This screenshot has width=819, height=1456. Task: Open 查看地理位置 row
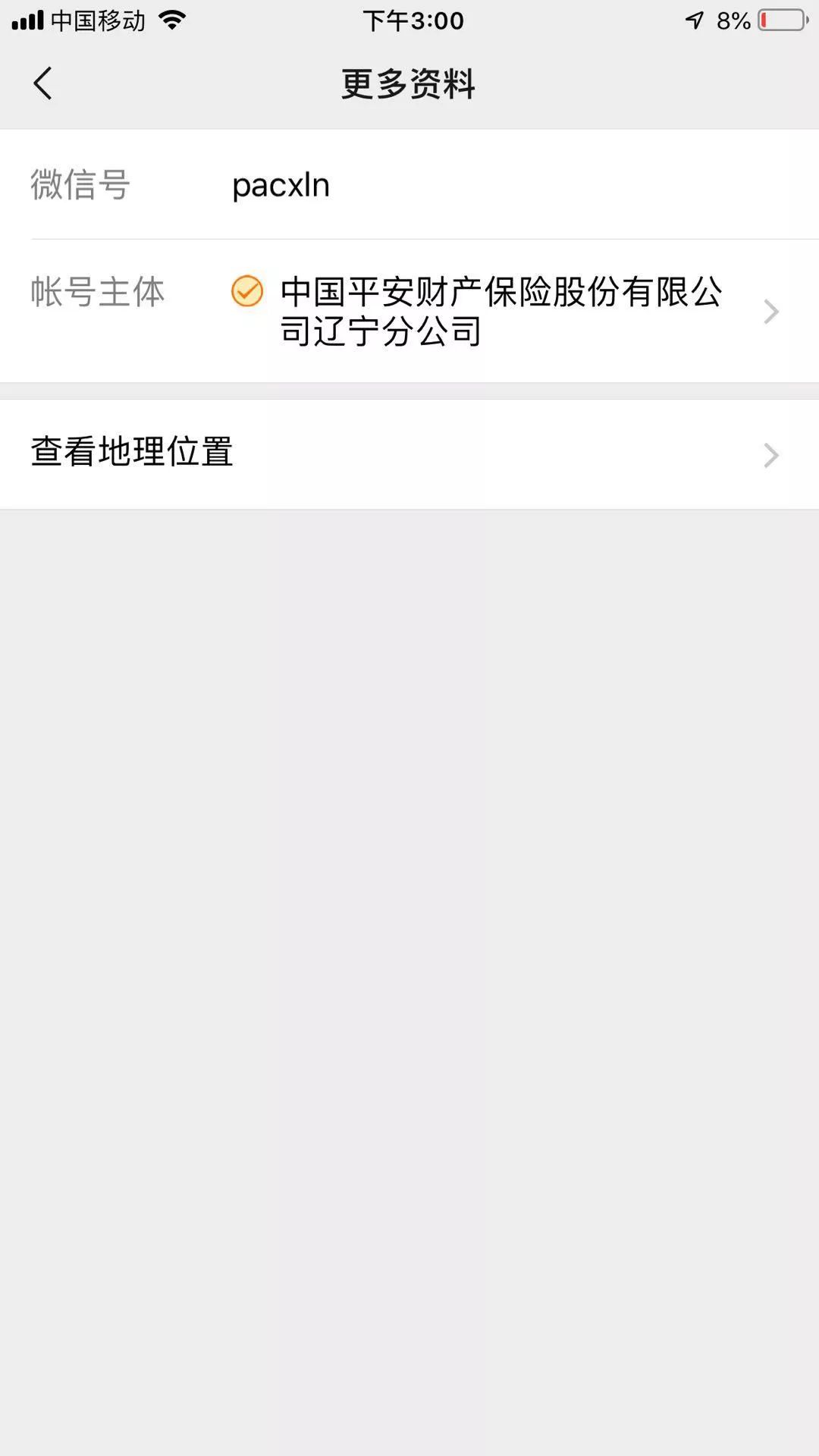click(409, 453)
